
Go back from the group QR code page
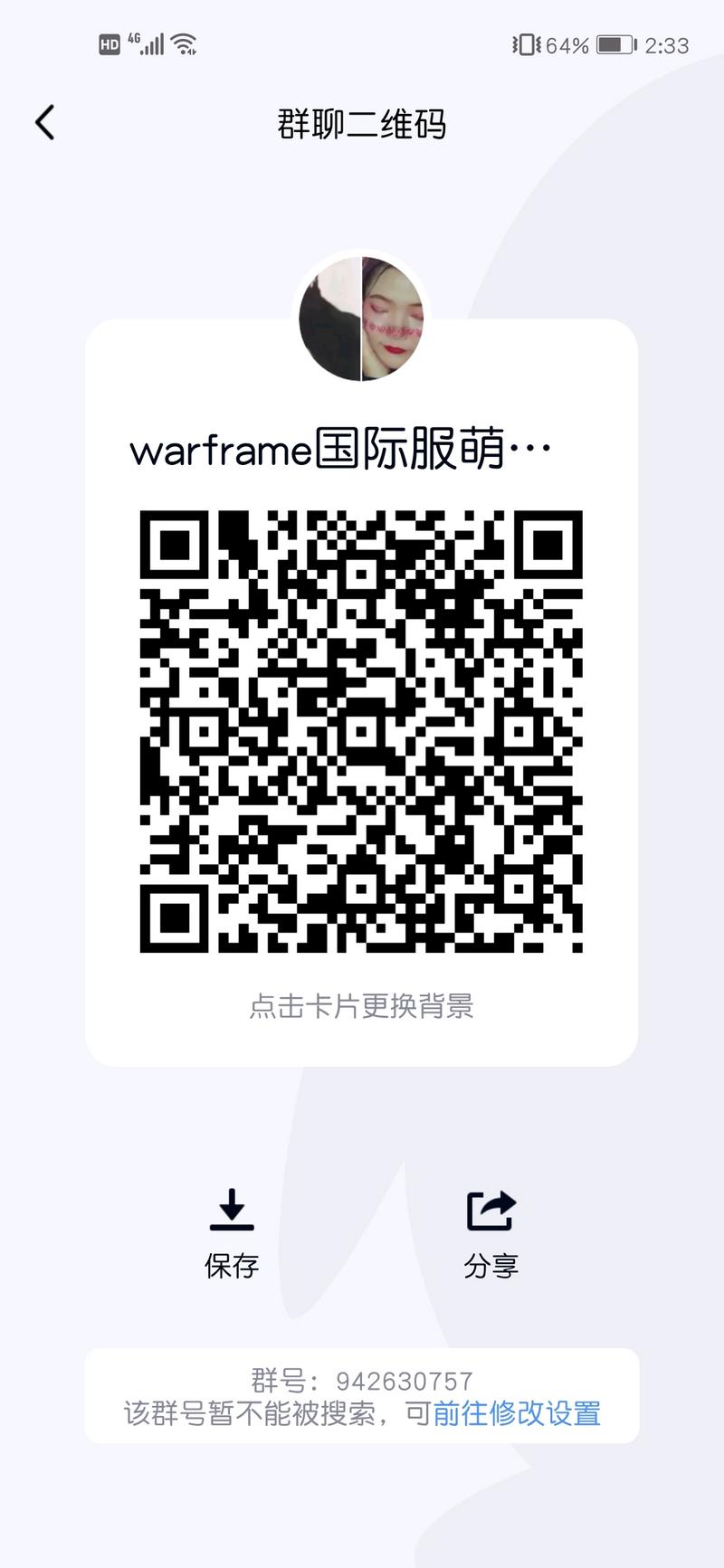45,122
